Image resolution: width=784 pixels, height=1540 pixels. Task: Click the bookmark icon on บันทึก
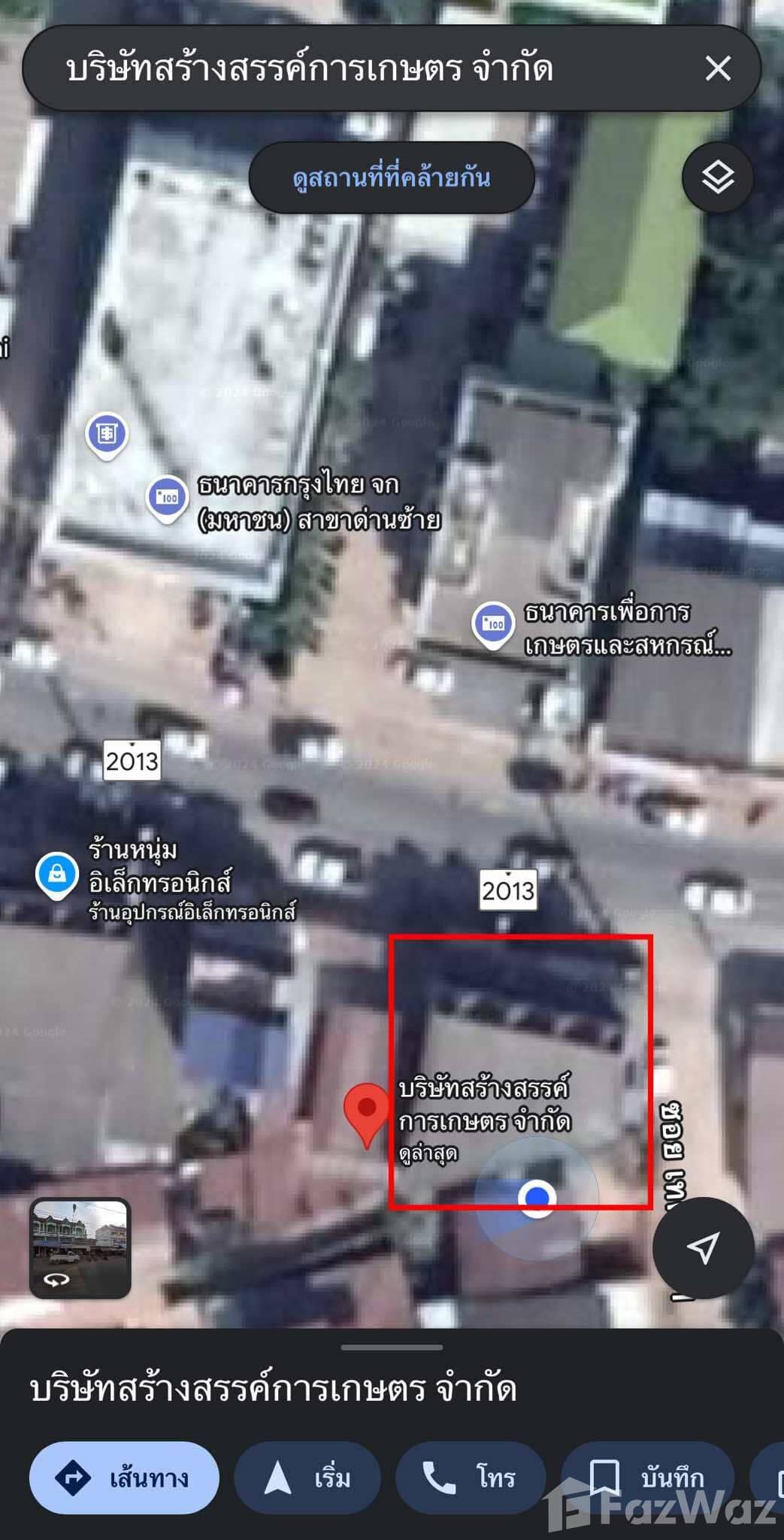pyautogui.click(x=604, y=1476)
